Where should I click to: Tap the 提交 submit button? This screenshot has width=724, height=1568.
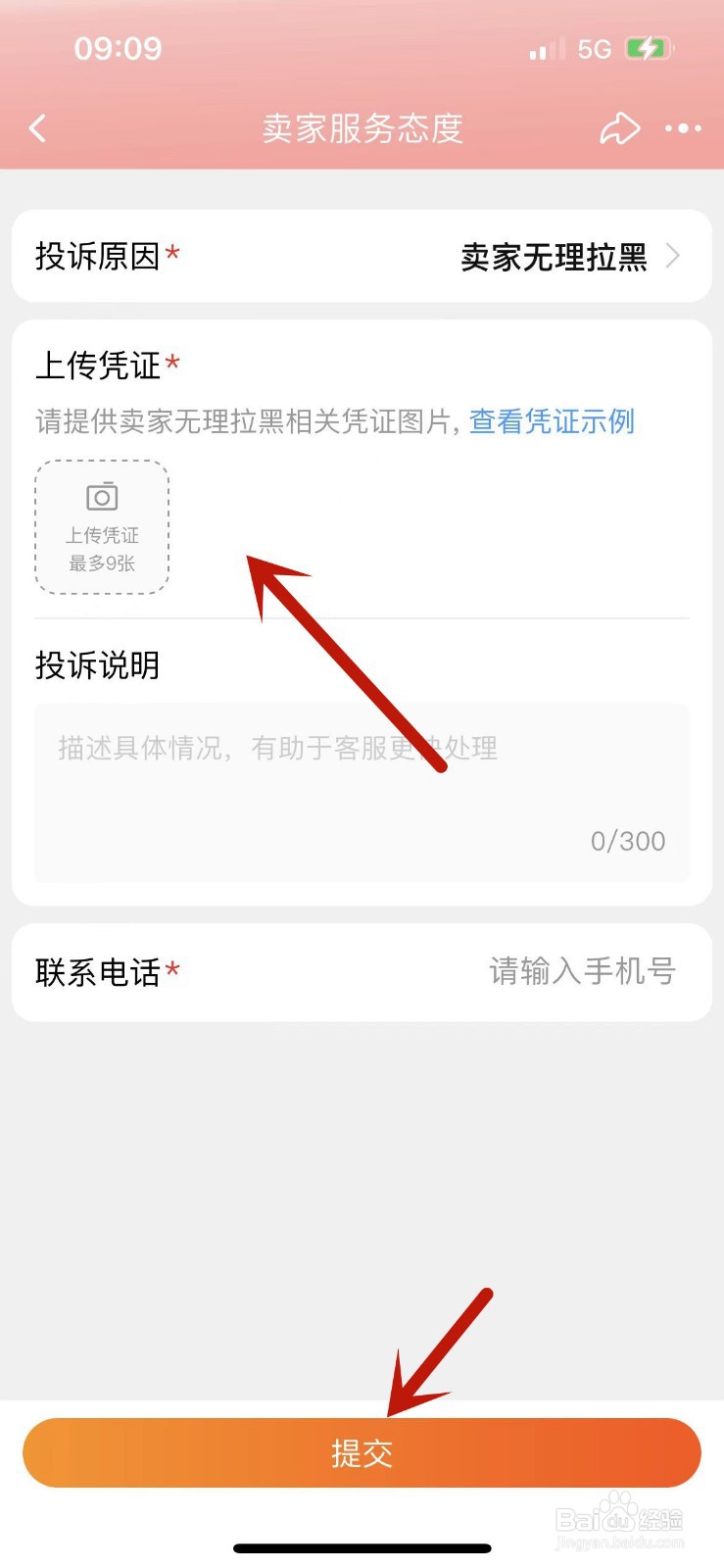(362, 1452)
